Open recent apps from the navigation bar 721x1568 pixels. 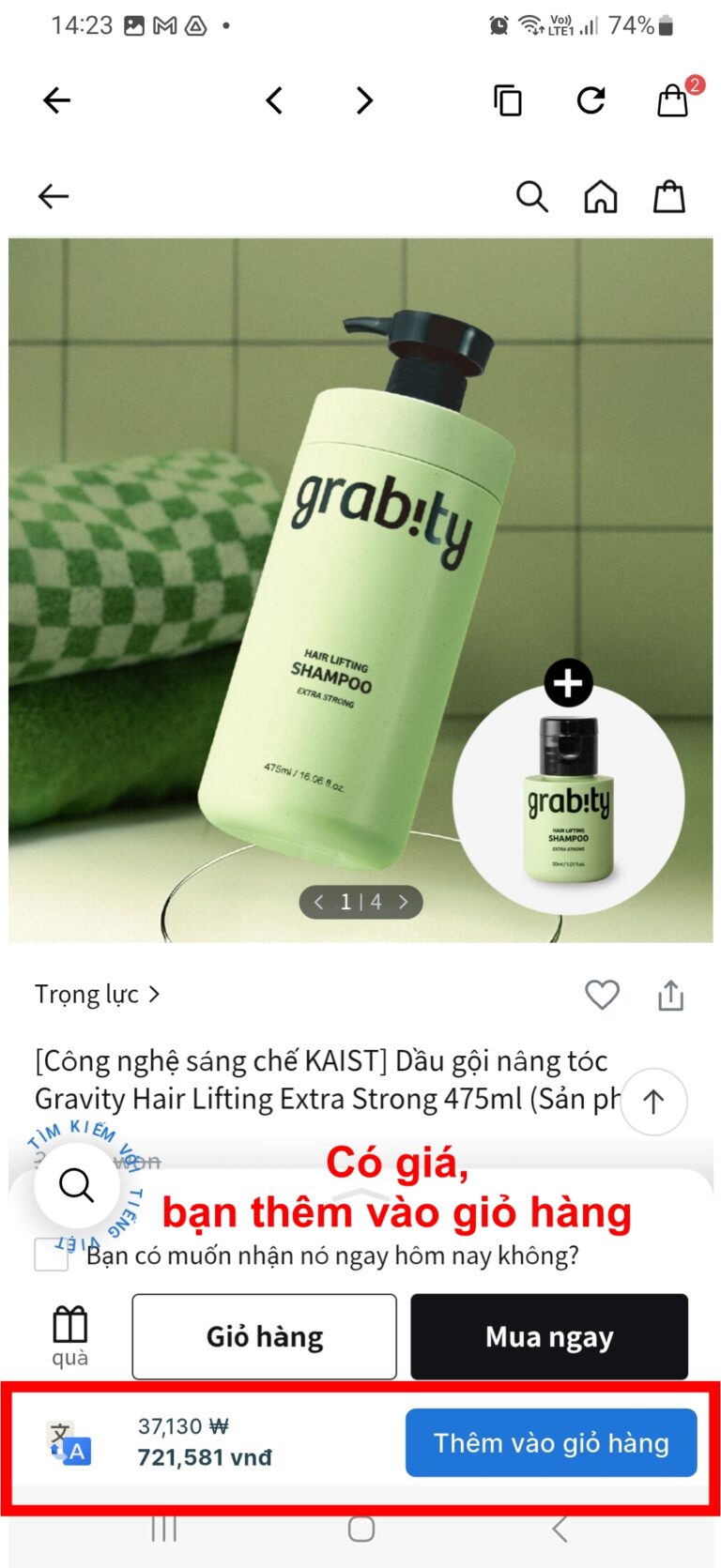(164, 1530)
